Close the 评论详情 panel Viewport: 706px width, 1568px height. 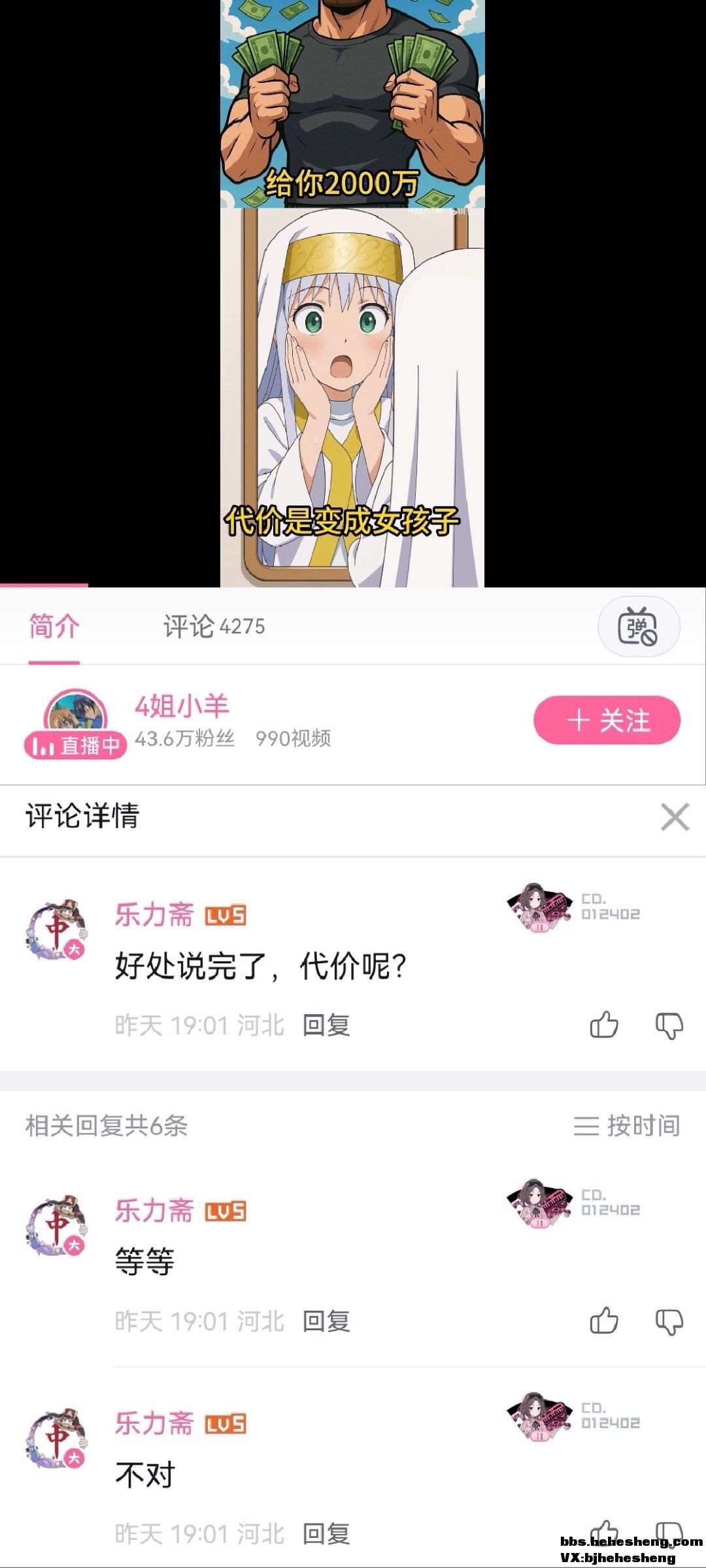675,817
